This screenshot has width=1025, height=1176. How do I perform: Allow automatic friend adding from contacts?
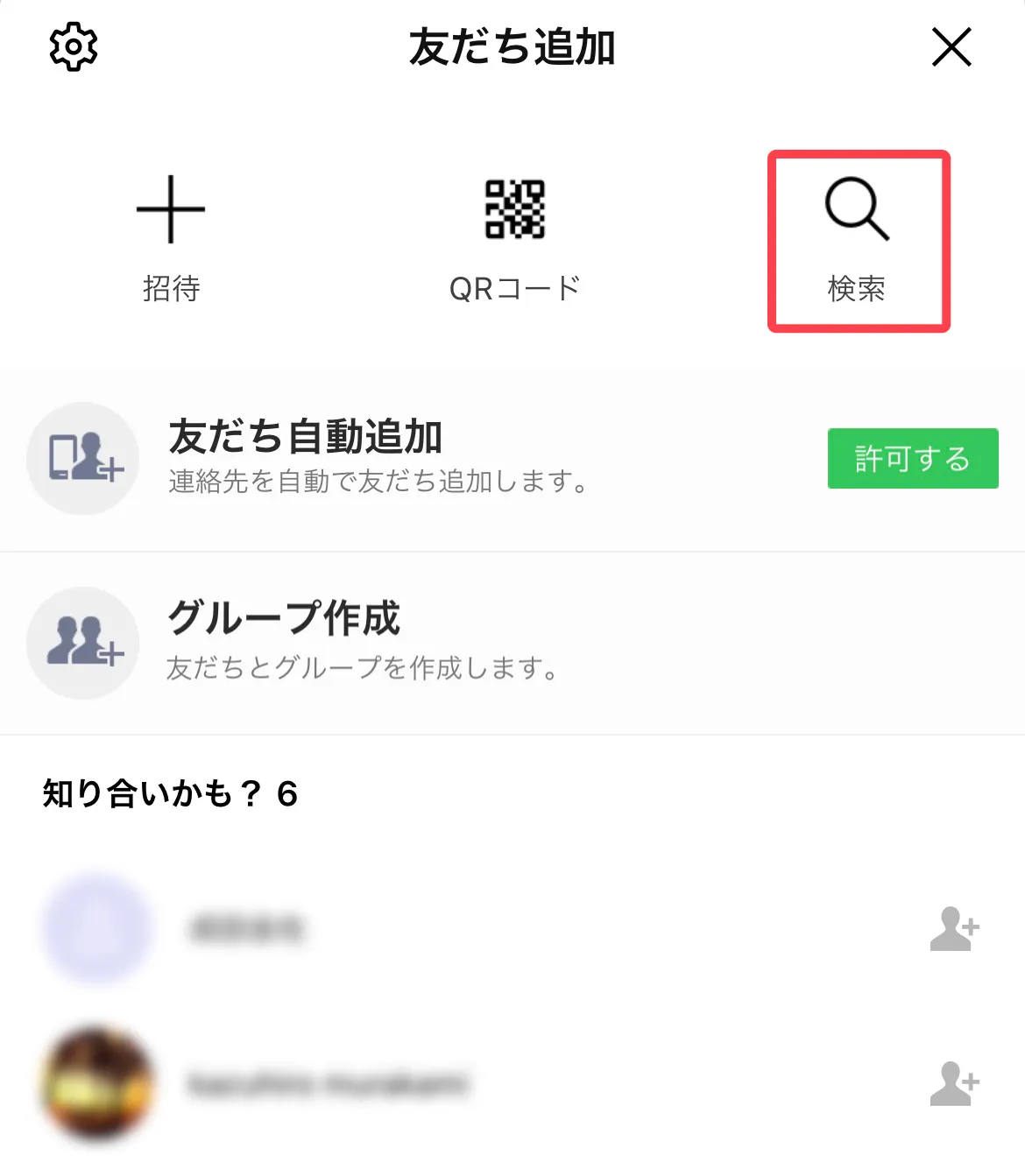point(912,458)
